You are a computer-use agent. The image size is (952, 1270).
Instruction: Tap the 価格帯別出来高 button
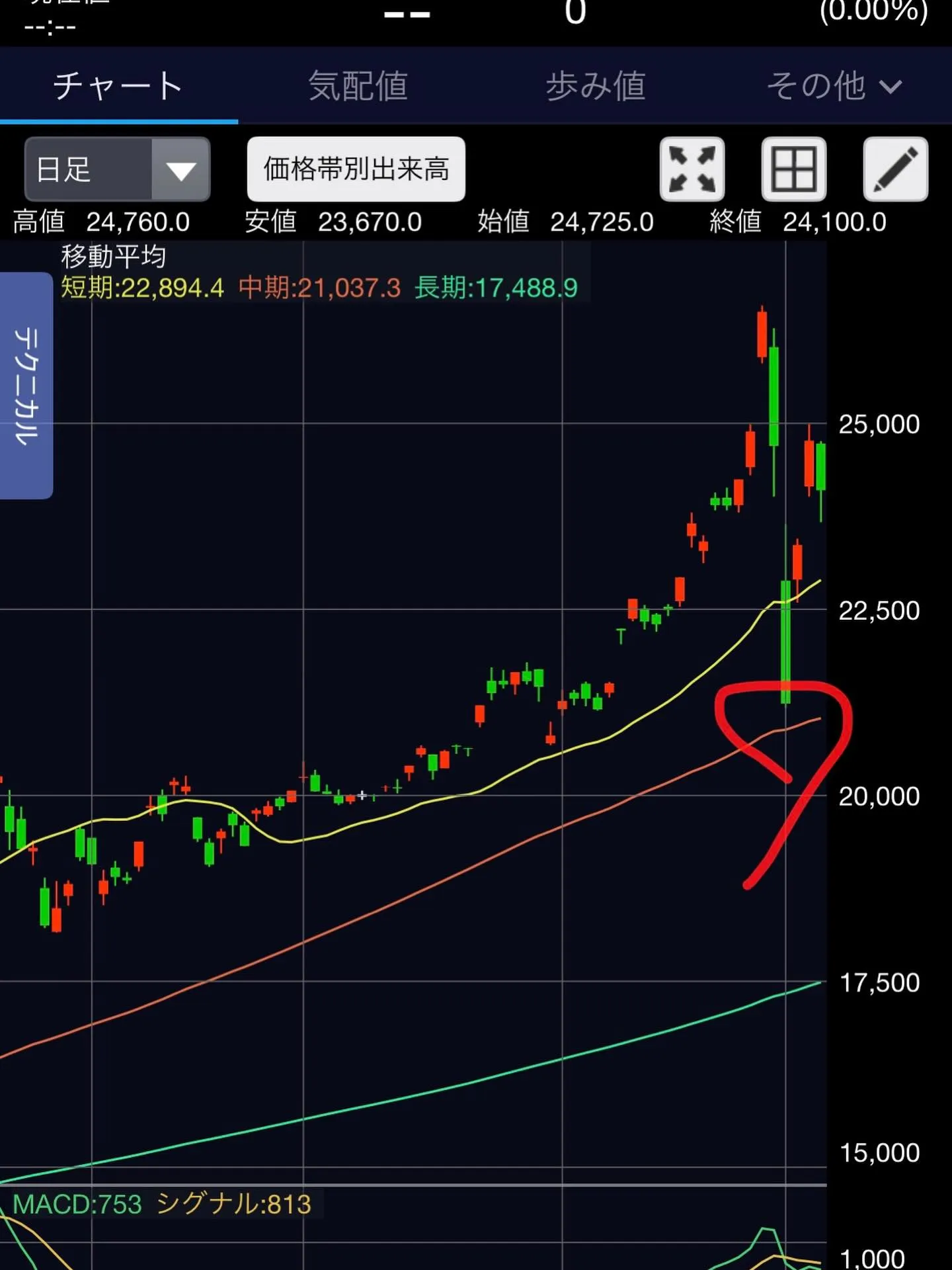coord(356,169)
